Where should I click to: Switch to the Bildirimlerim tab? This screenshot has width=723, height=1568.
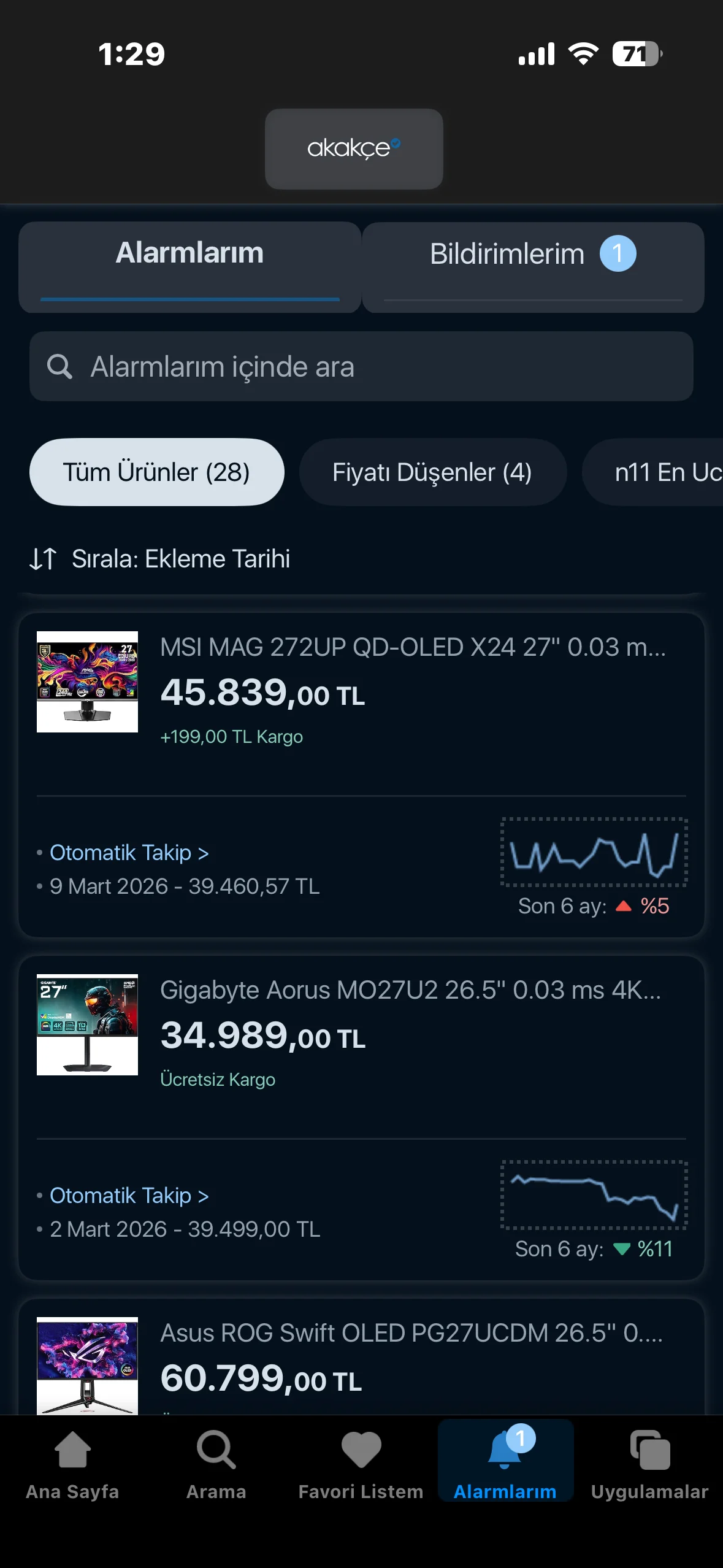pyautogui.click(x=533, y=267)
